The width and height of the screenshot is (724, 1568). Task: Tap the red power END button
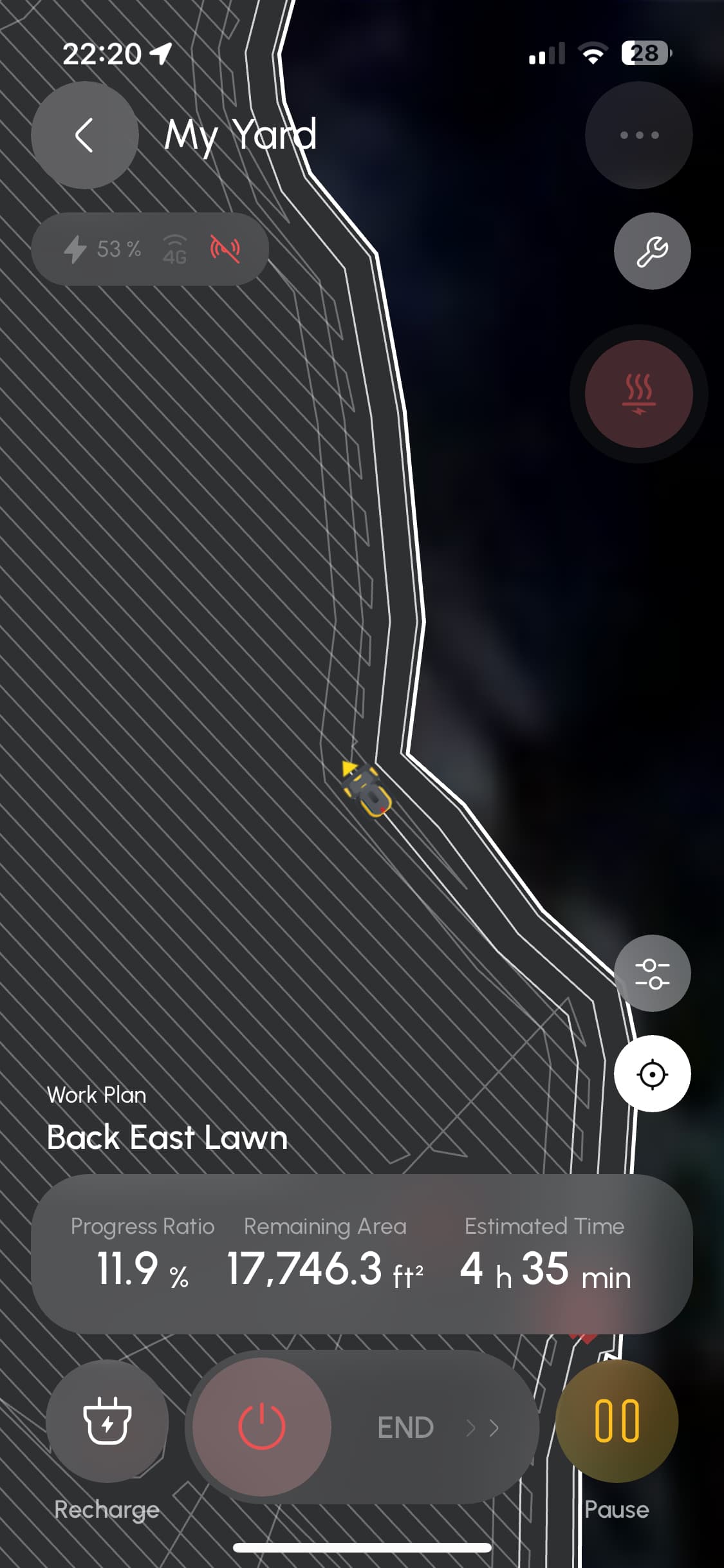tap(262, 1427)
